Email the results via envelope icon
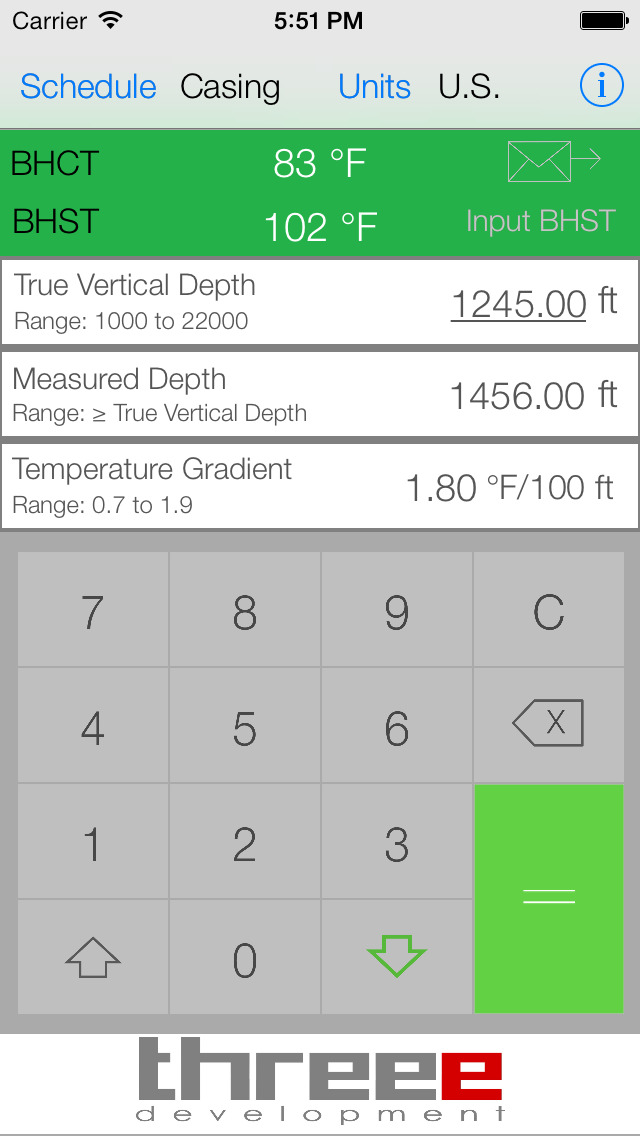Screen dimensions: 640x1136 554,161
